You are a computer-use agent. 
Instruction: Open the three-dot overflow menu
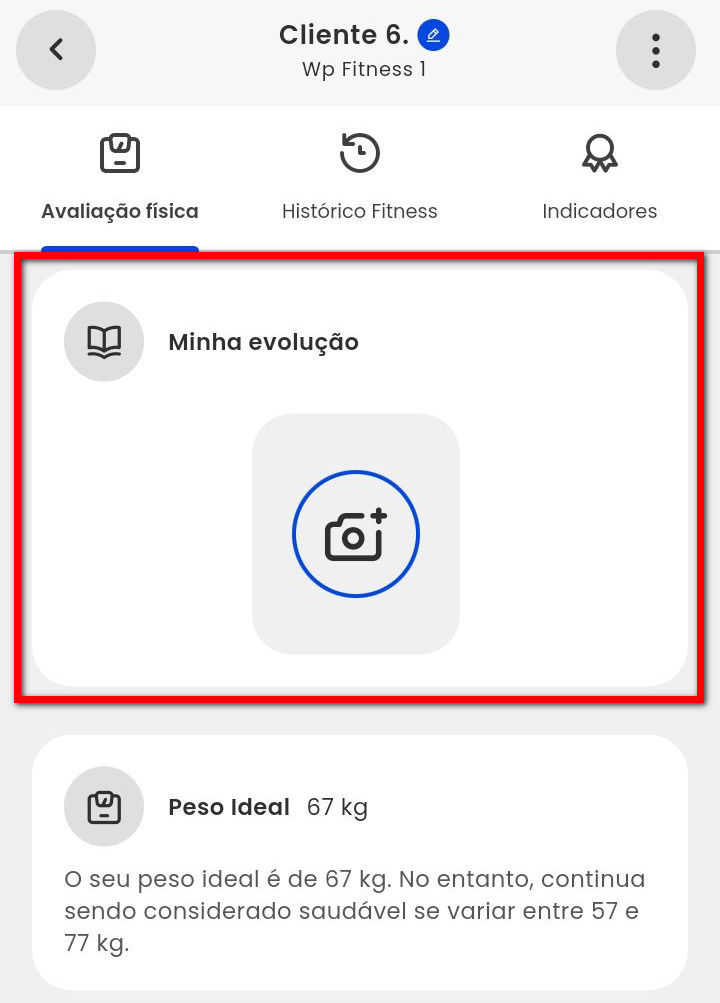(x=655, y=49)
